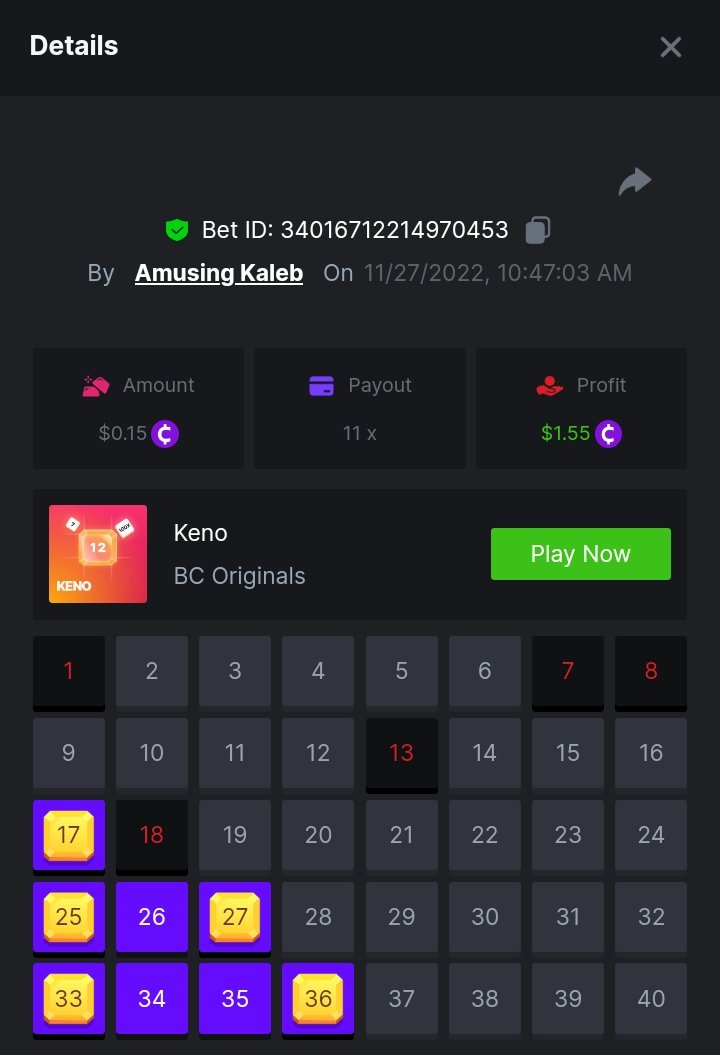The width and height of the screenshot is (720, 1055).
Task: Close the Details dialog
Action: [x=670, y=47]
